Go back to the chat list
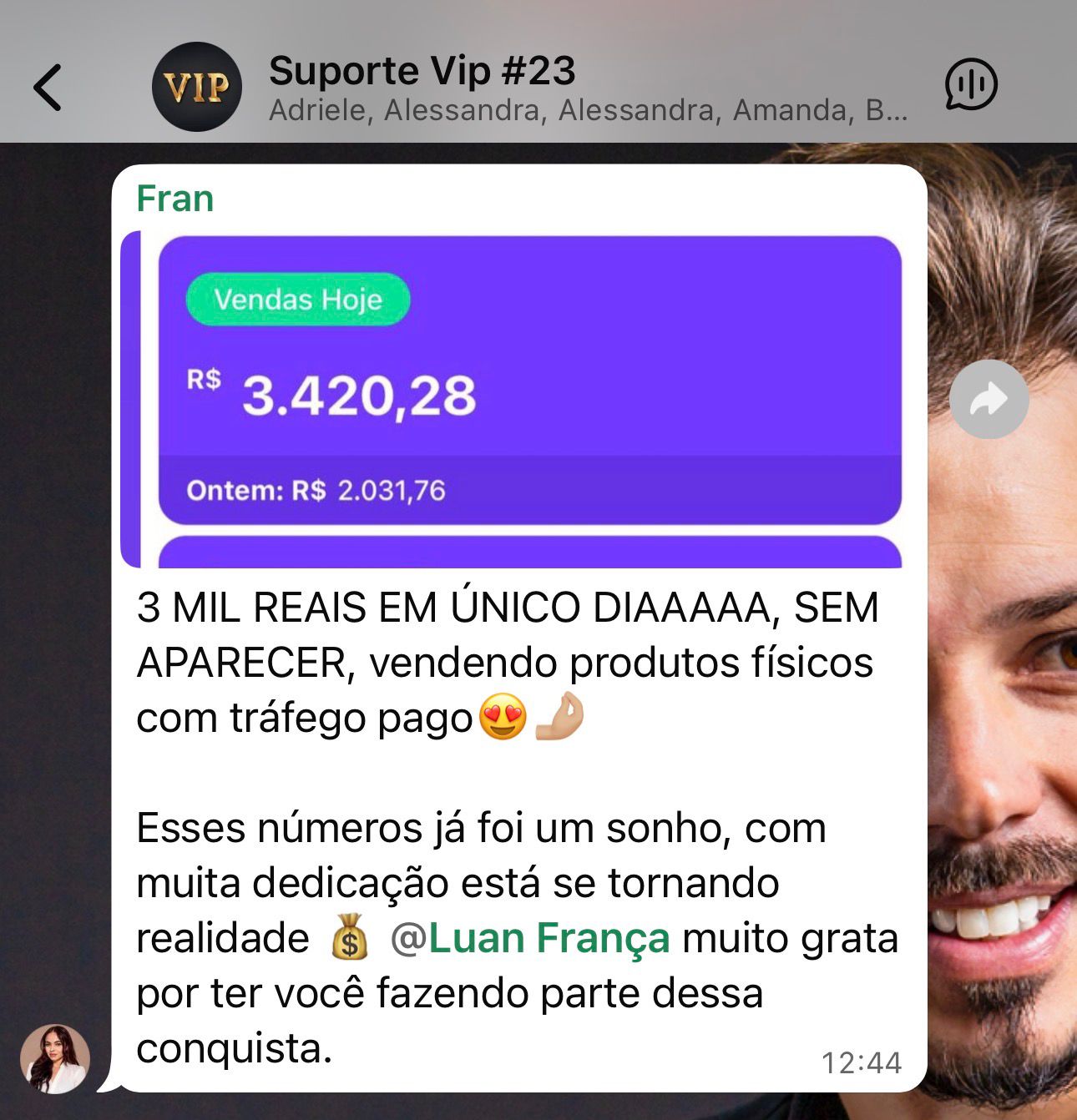This screenshot has width=1077, height=1120. pyautogui.click(x=48, y=87)
